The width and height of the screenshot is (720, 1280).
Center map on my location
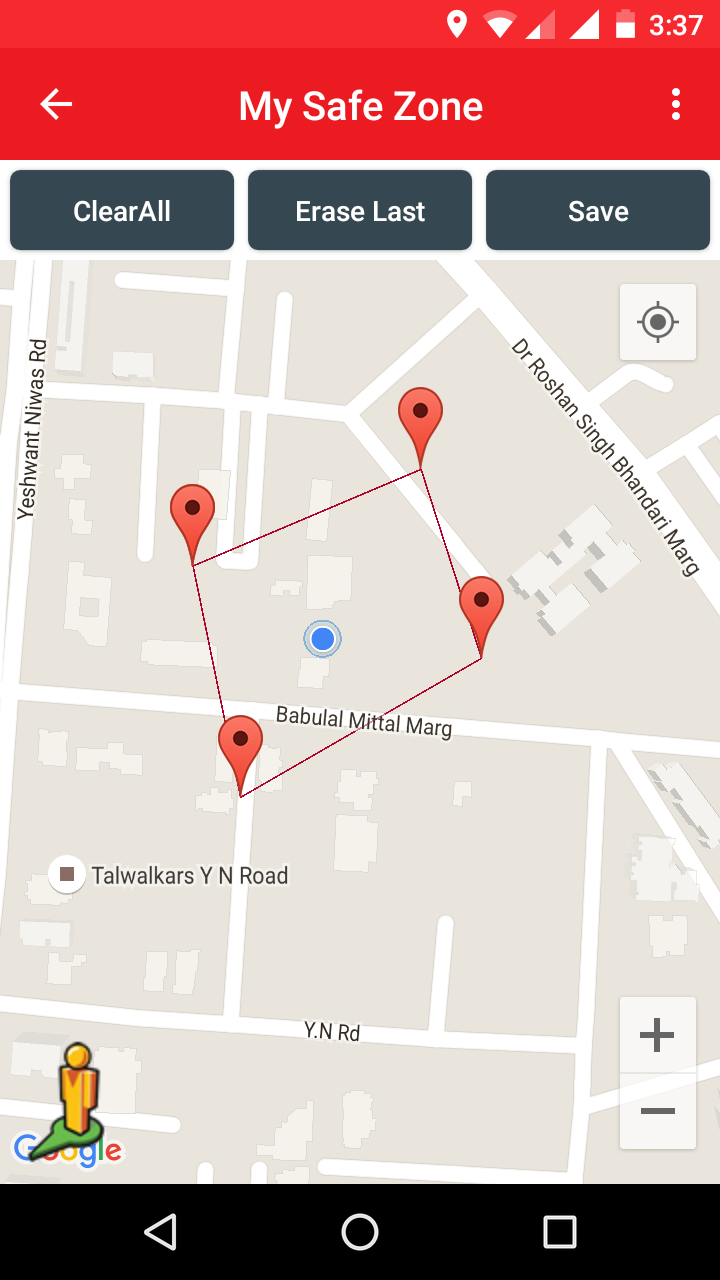(658, 322)
